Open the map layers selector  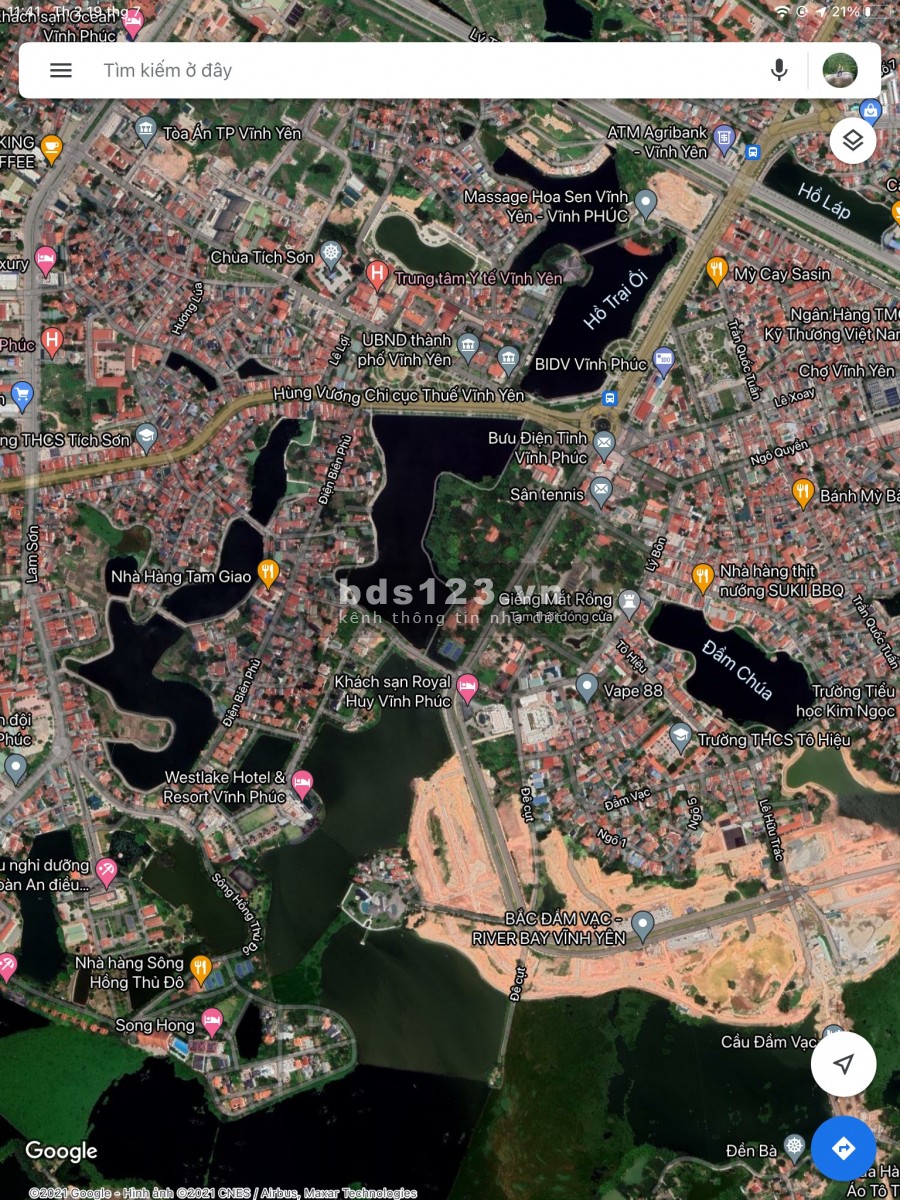click(853, 141)
